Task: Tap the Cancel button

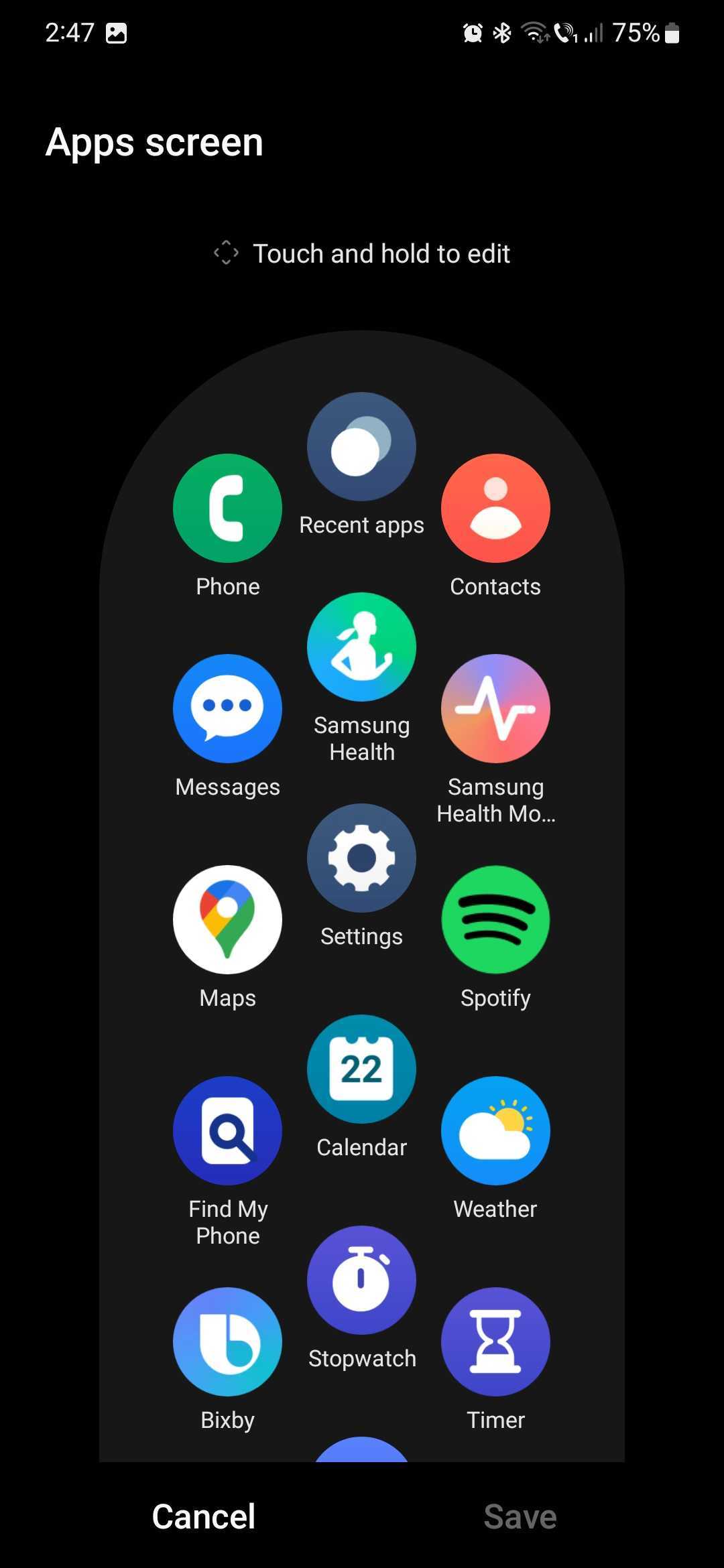Action: 203,1516
